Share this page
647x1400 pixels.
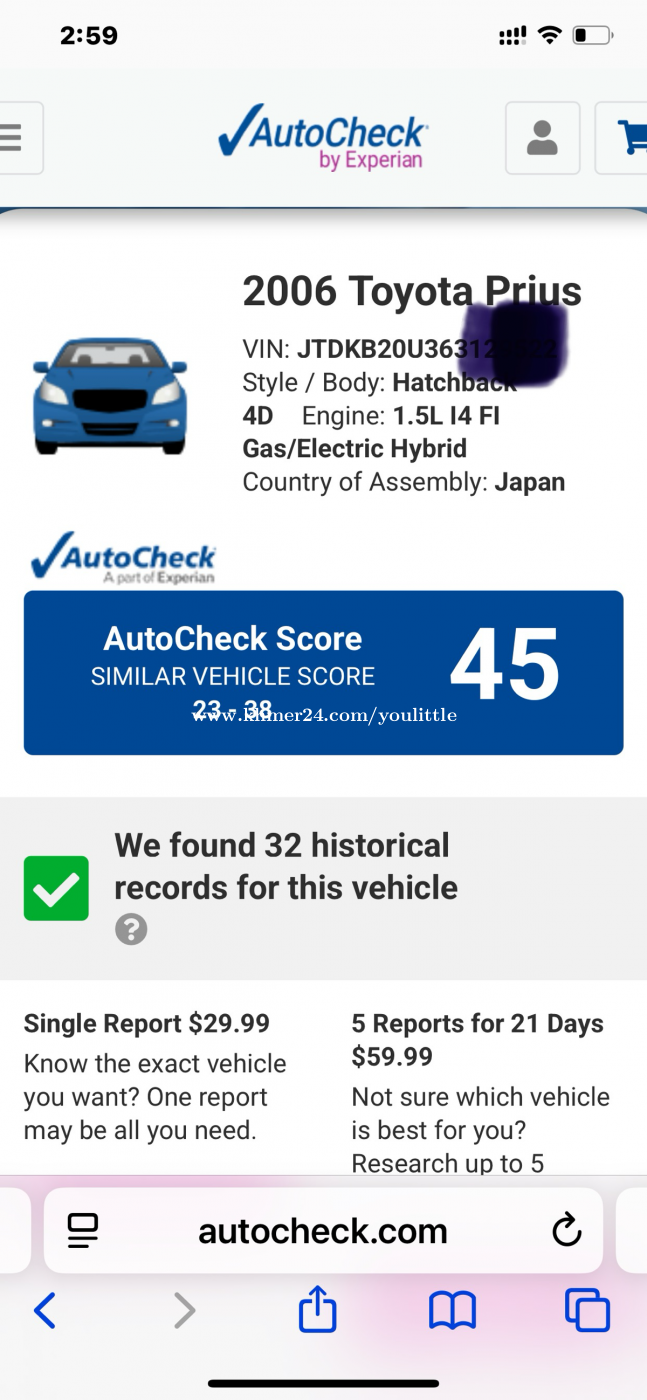point(318,1310)
